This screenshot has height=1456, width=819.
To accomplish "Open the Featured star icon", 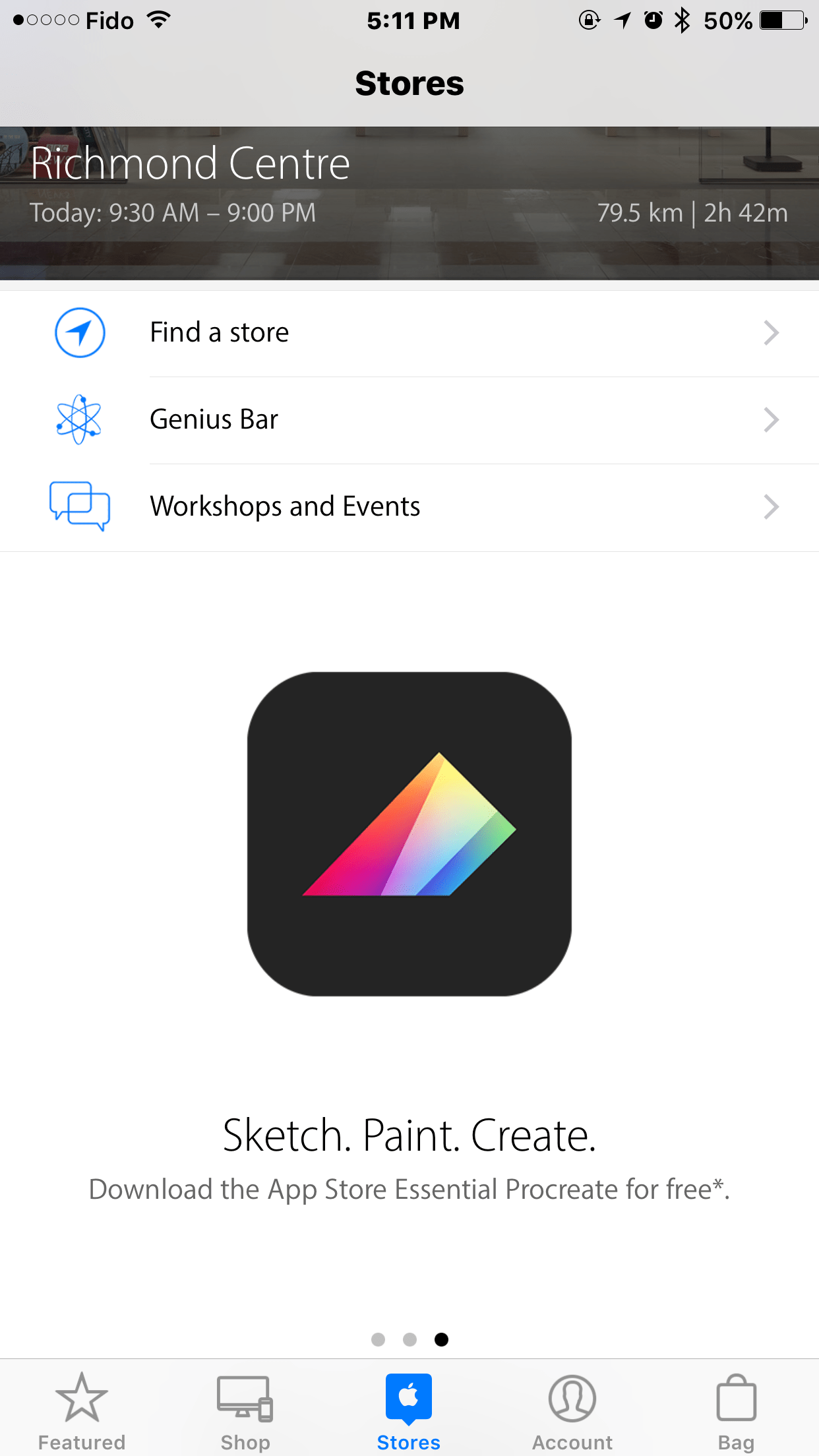I will pos(81,1398).
